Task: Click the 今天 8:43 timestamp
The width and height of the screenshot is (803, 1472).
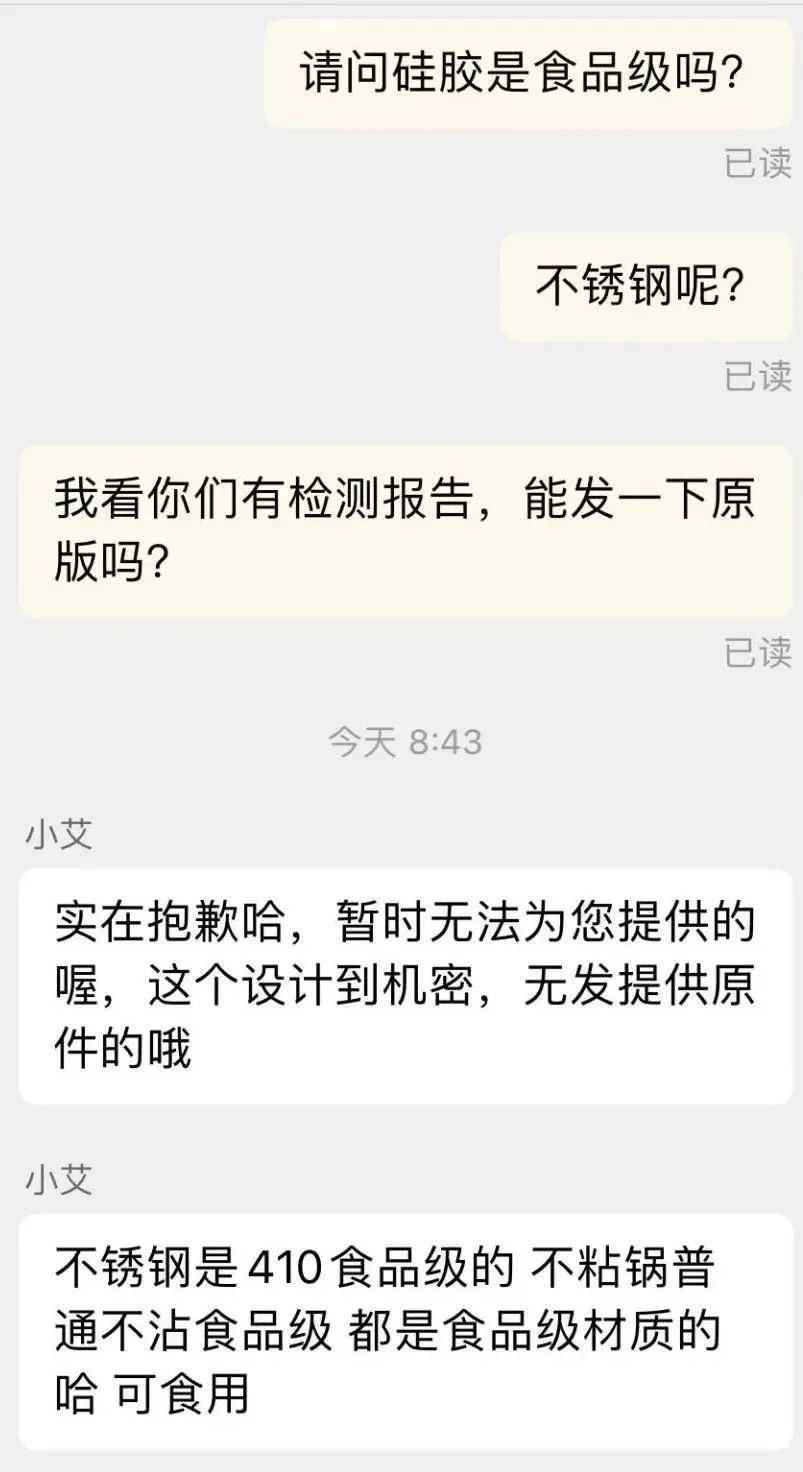Action: click(x=404, y=737)
